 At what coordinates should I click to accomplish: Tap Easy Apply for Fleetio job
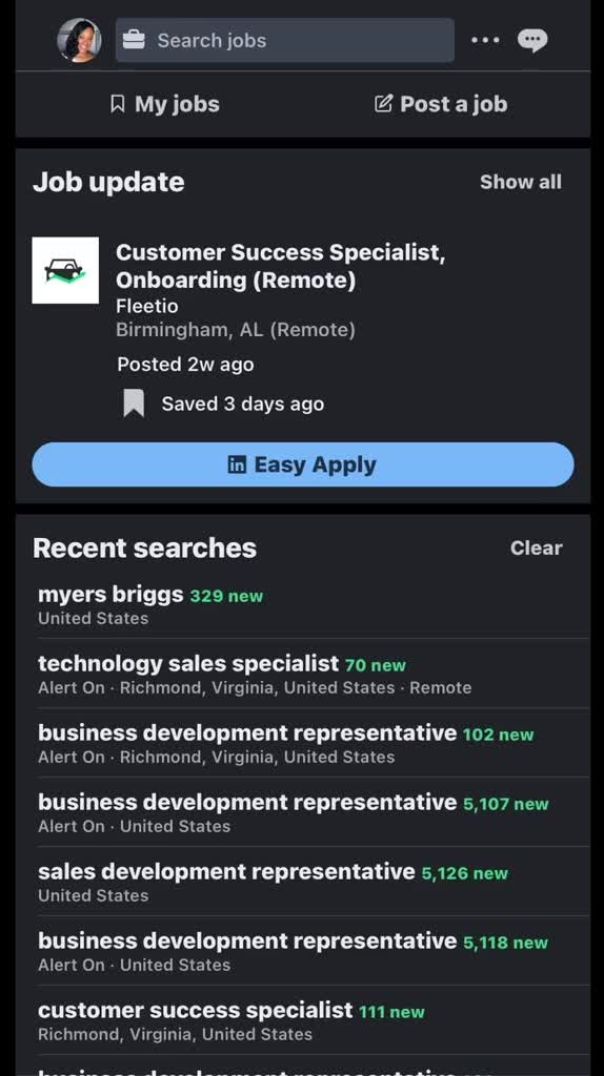pyautogui.click(x=303, y=465)
